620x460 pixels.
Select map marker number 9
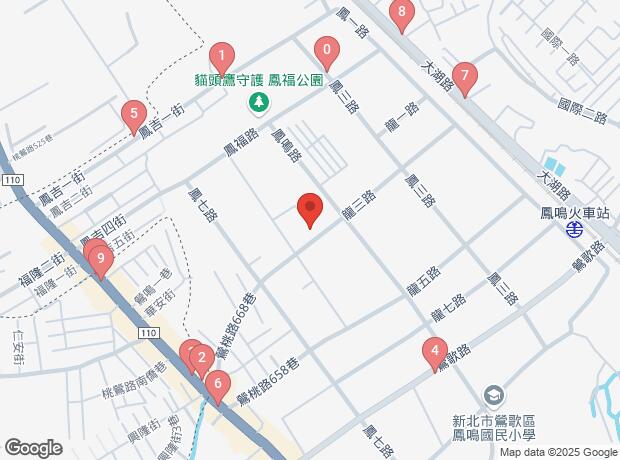click(x=99, y=260)
